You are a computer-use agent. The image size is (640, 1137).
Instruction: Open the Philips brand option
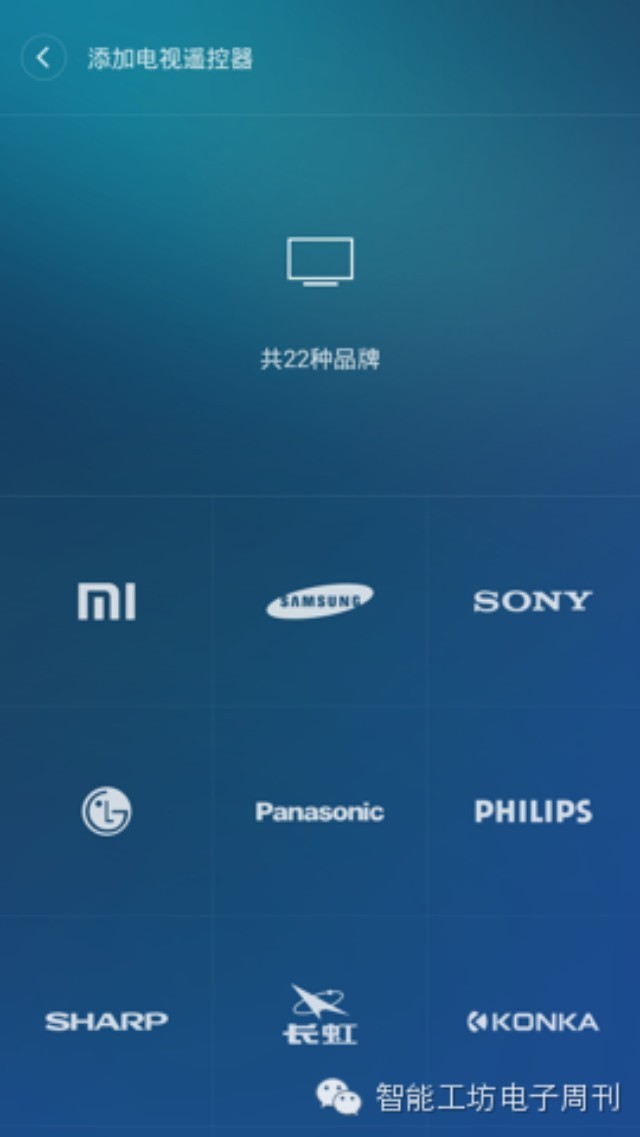point(533,811)
